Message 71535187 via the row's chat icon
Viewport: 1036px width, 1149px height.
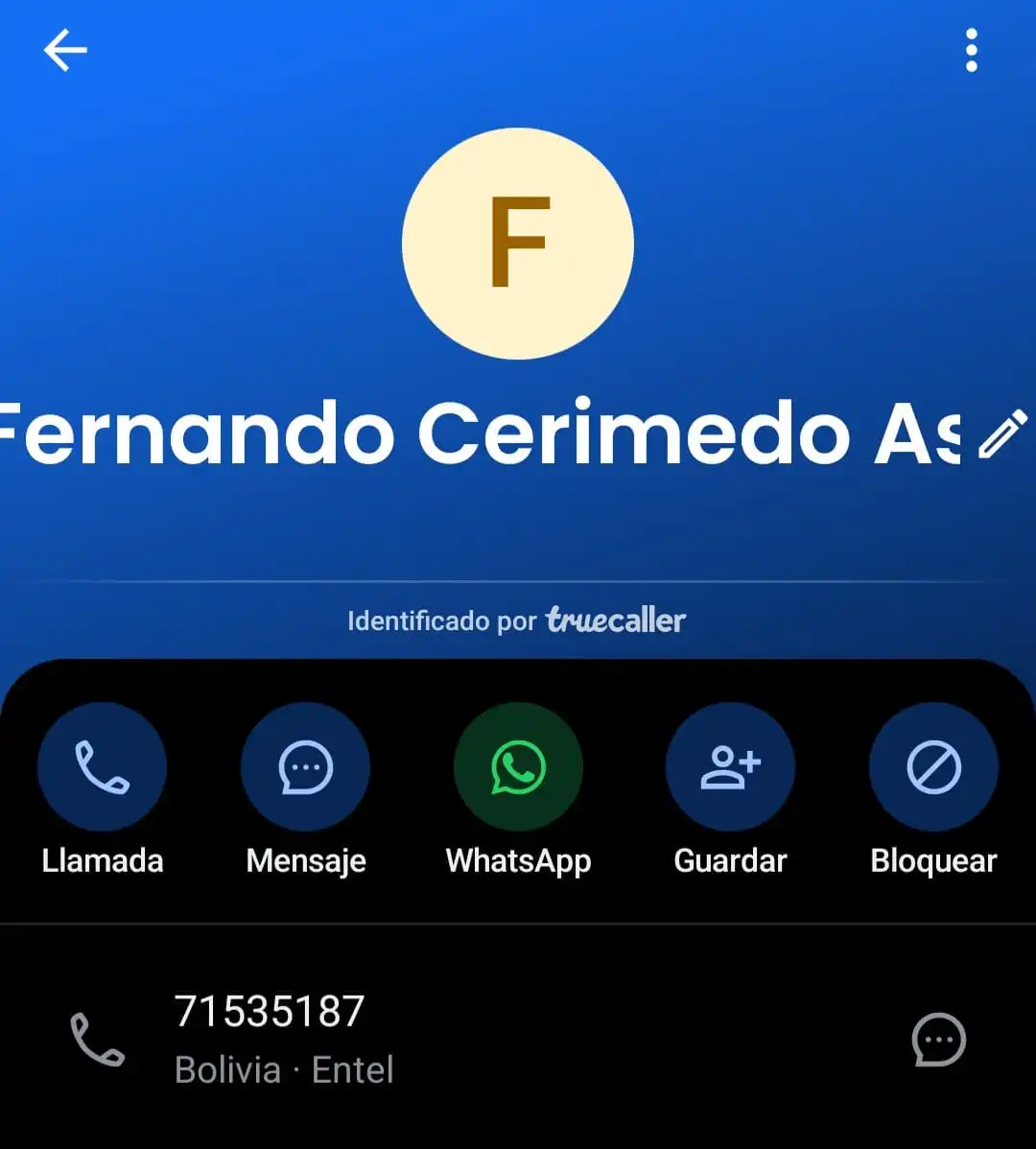pyautogui.click(x=938, y=1040)
